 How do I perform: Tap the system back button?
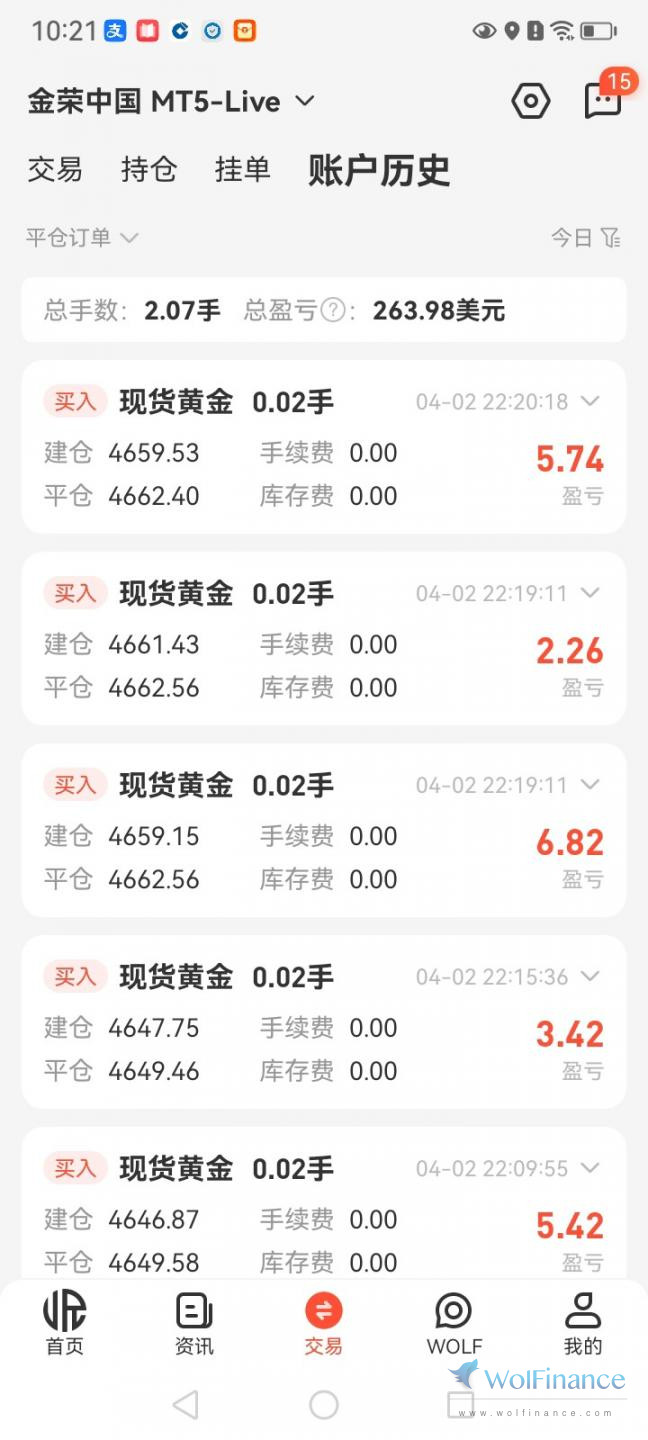pos(185,1405)
